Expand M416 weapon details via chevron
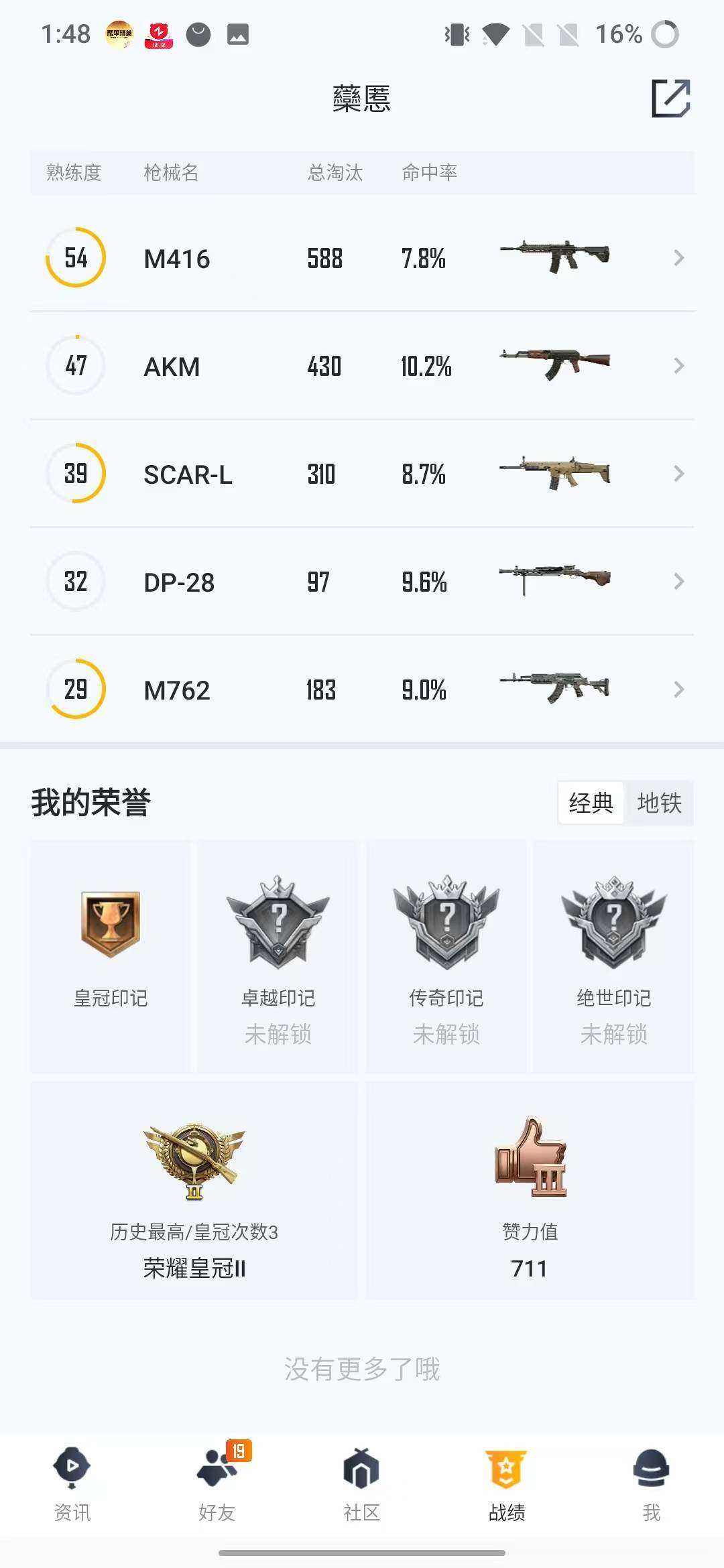The width and height of the screenshot is (724, 1568). tap(676, 258)
